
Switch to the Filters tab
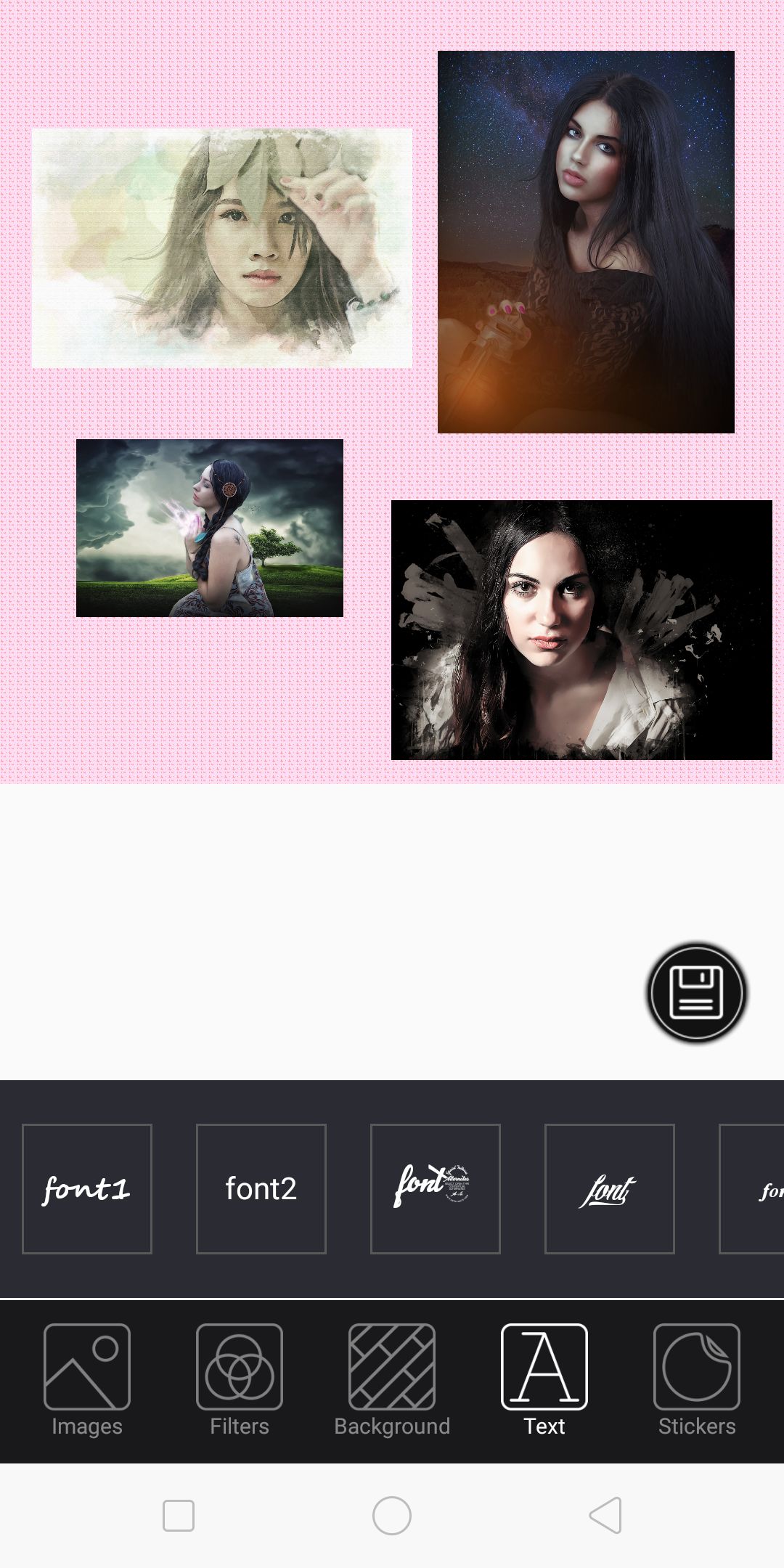(x=240, y=1381)
